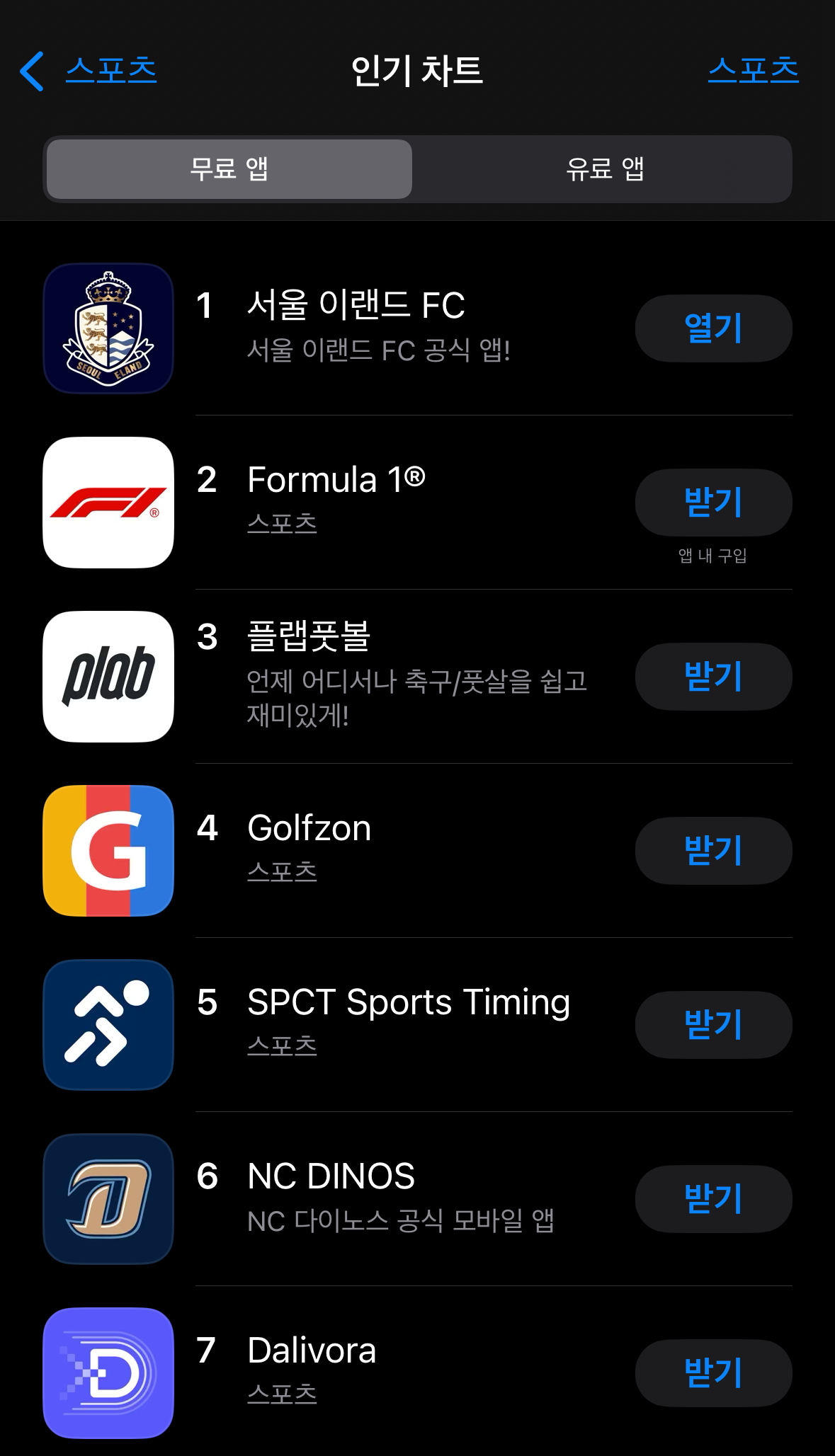Image resolution: width=835 pixels, height=1456 pixels.
Task: Install Golfzon using its 받기 button
Action: 713,851
